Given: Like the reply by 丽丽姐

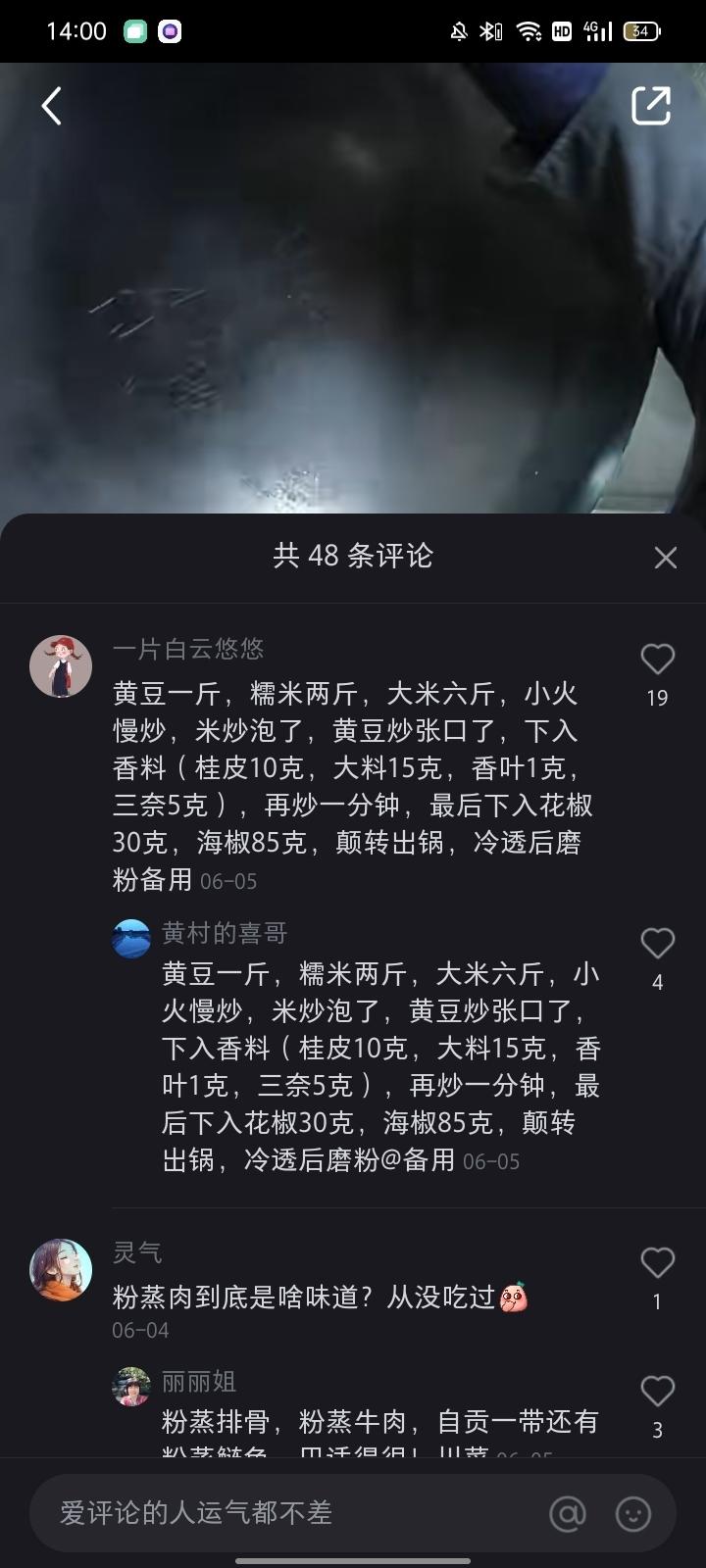Looking at the screenshot, I should click(x=657, y=1392).
